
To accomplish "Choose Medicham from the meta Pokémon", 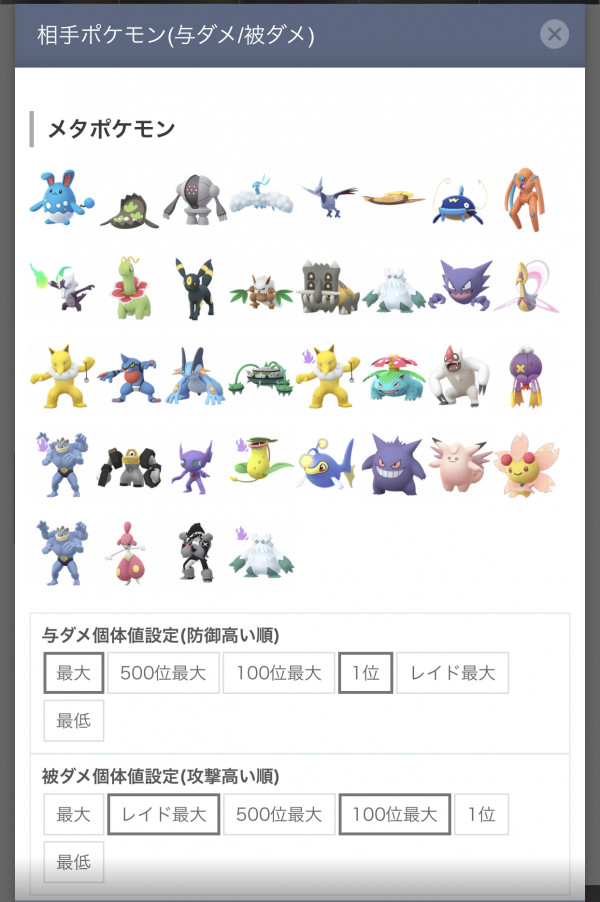I will (x=128, y=551).
